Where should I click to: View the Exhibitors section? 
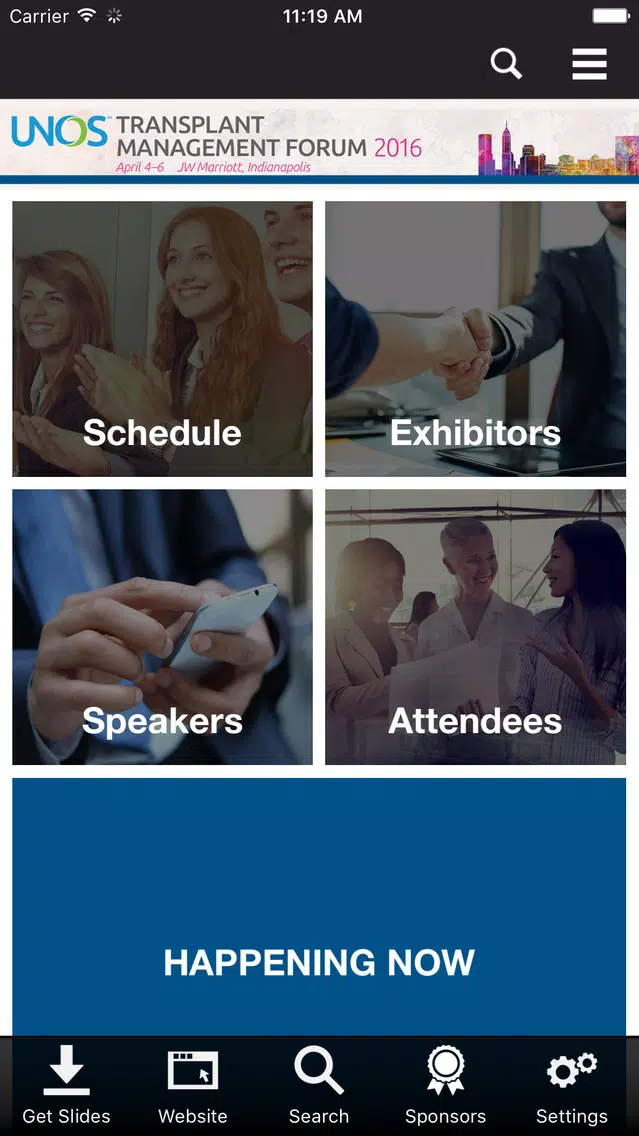[x=475, y=339]
